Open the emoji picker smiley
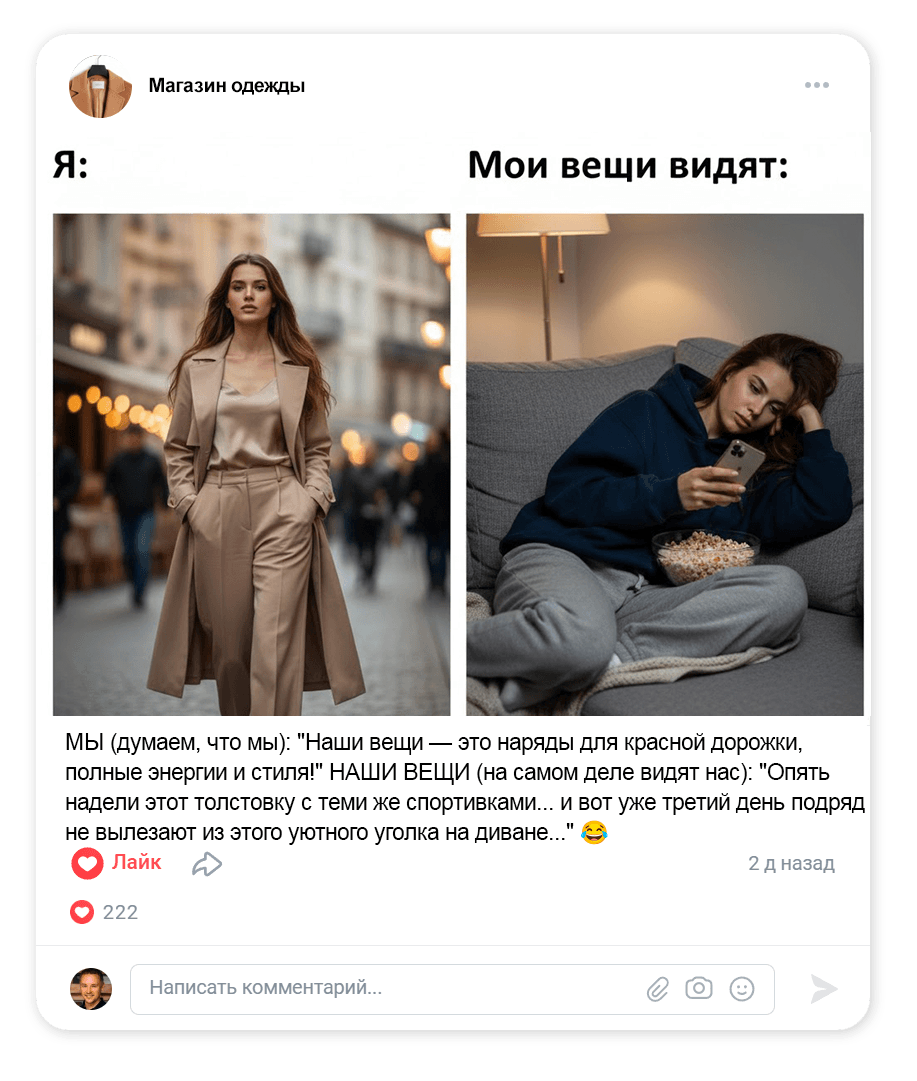This screenshot has height=1081, width=917. pyautogui.click(x=741, y=989)
